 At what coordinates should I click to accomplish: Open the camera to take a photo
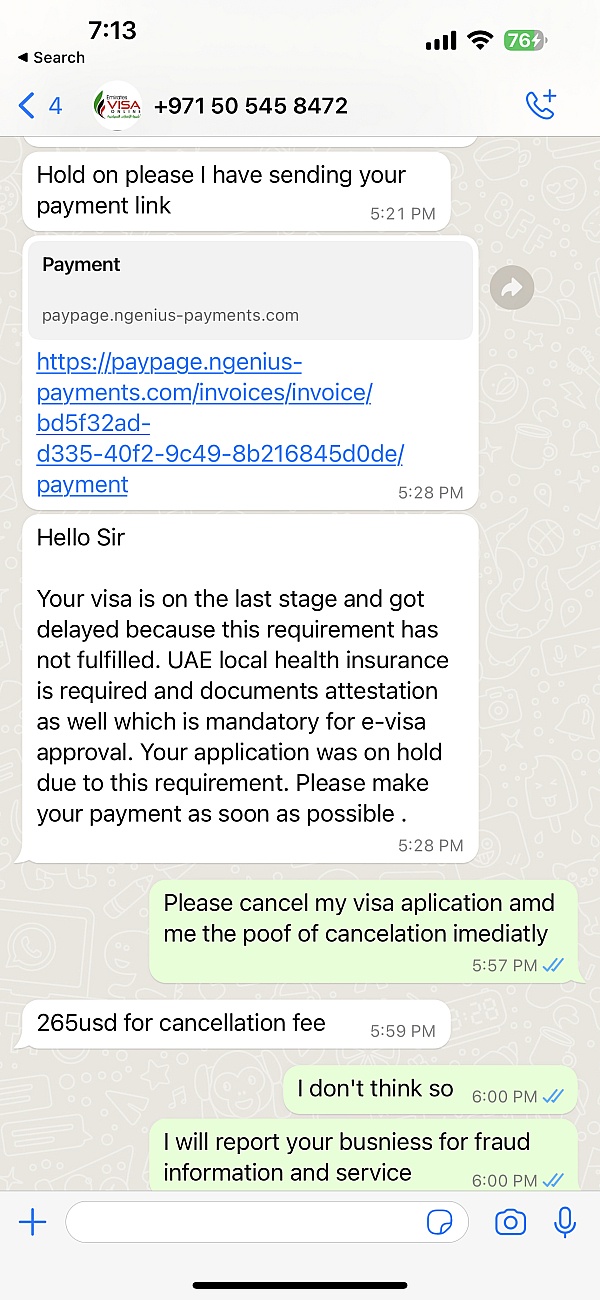point(510,1222)
